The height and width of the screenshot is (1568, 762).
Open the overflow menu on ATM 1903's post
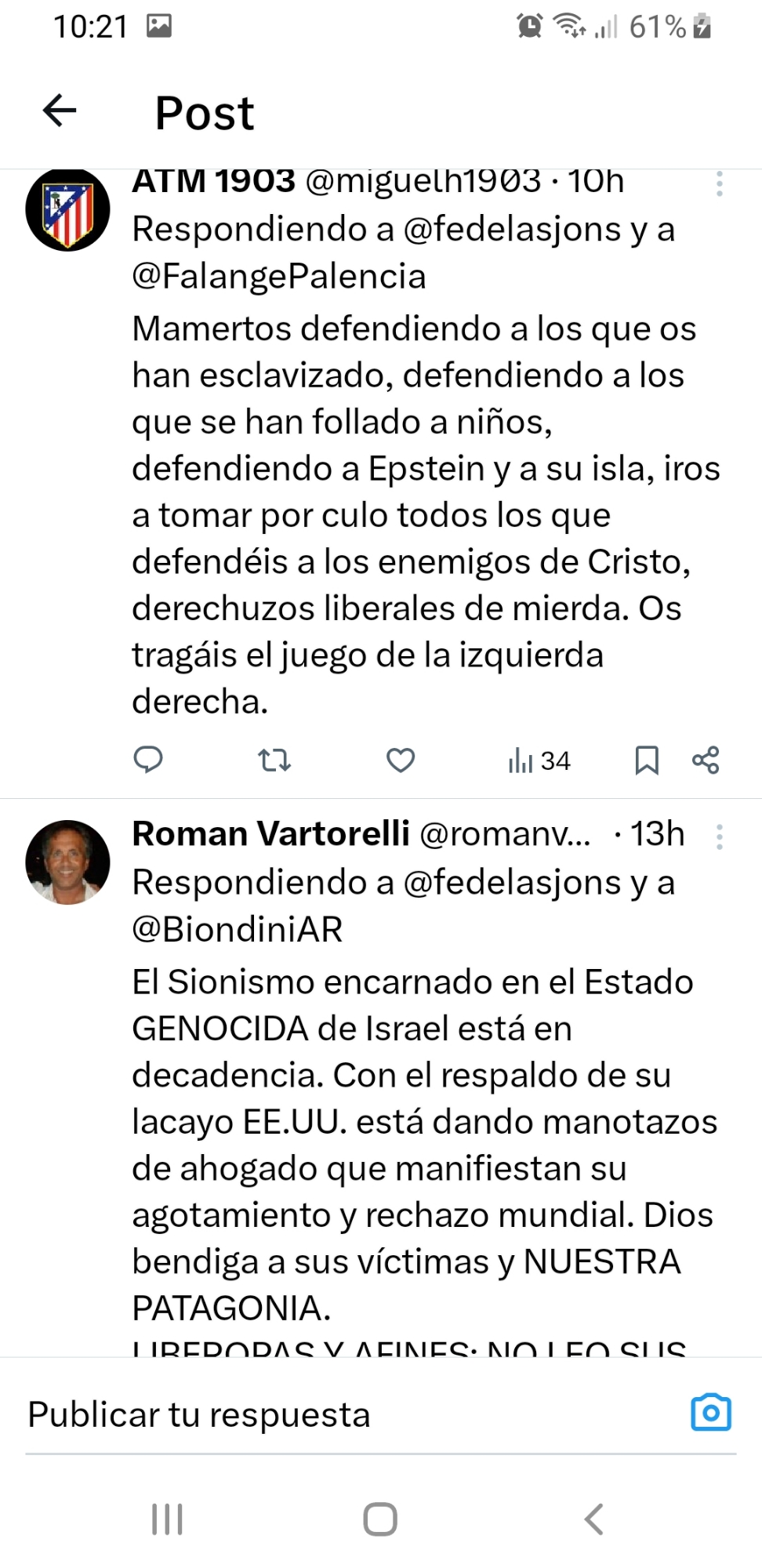[719, 183]
